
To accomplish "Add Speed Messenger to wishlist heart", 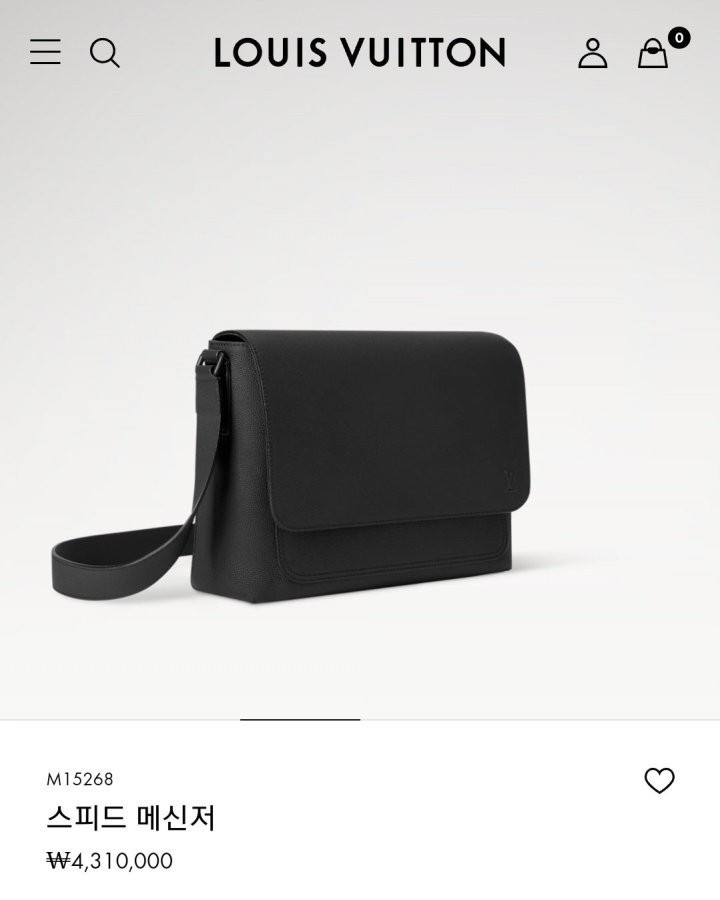I will click(659, 780).
